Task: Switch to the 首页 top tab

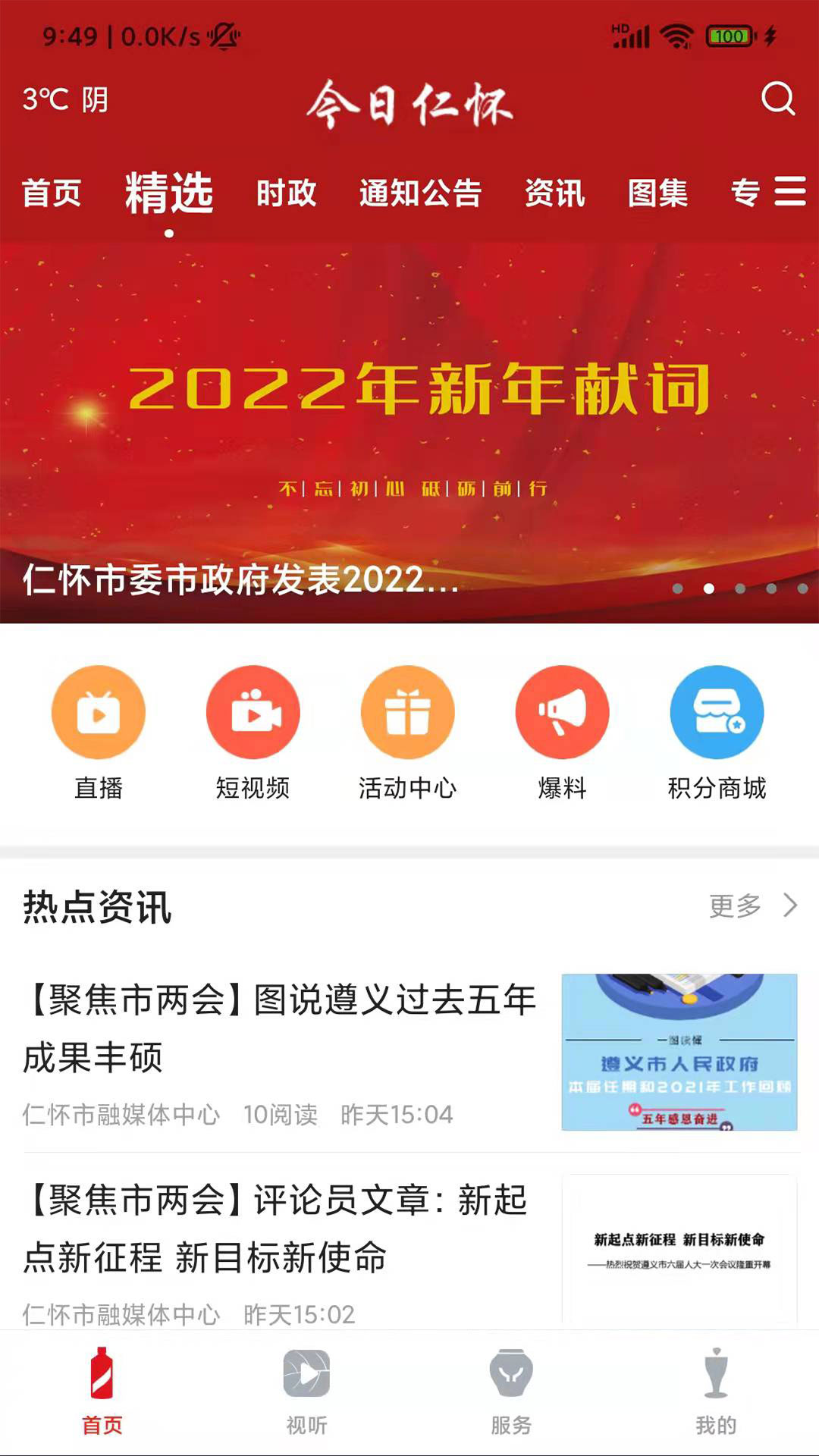Action: (x=52, y=193)
